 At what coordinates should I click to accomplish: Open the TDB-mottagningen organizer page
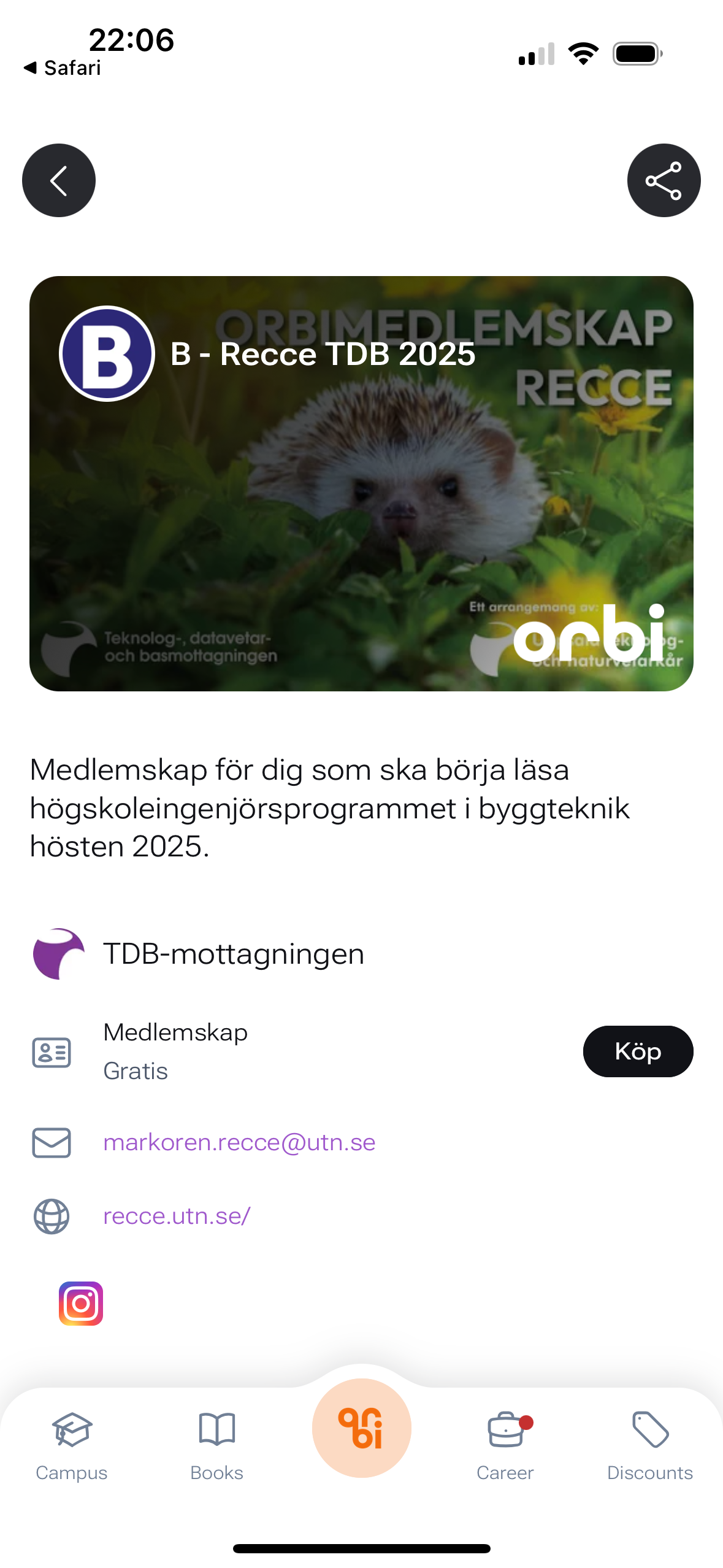pos(233,954)
